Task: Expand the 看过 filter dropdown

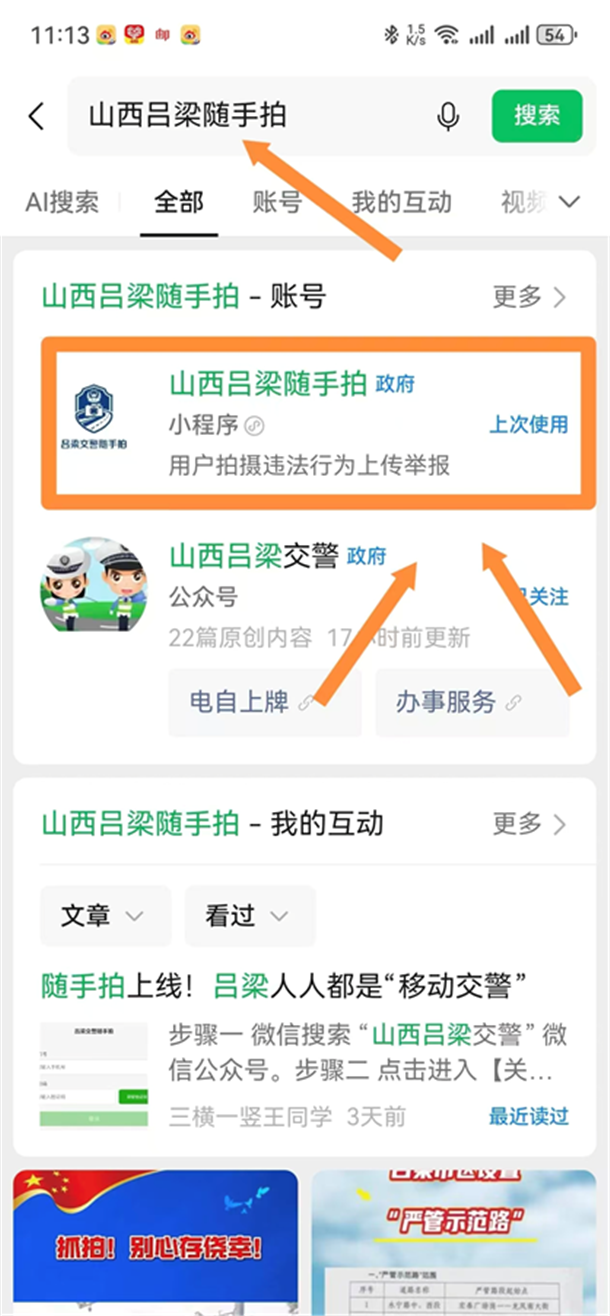Action: 249,916
